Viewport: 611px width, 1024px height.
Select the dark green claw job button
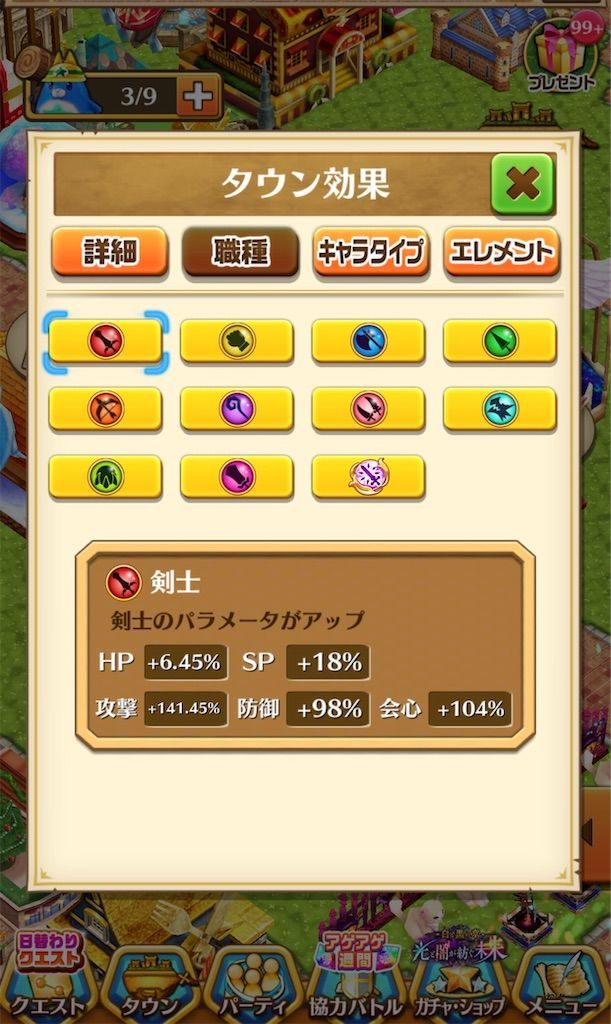[105, 477]
